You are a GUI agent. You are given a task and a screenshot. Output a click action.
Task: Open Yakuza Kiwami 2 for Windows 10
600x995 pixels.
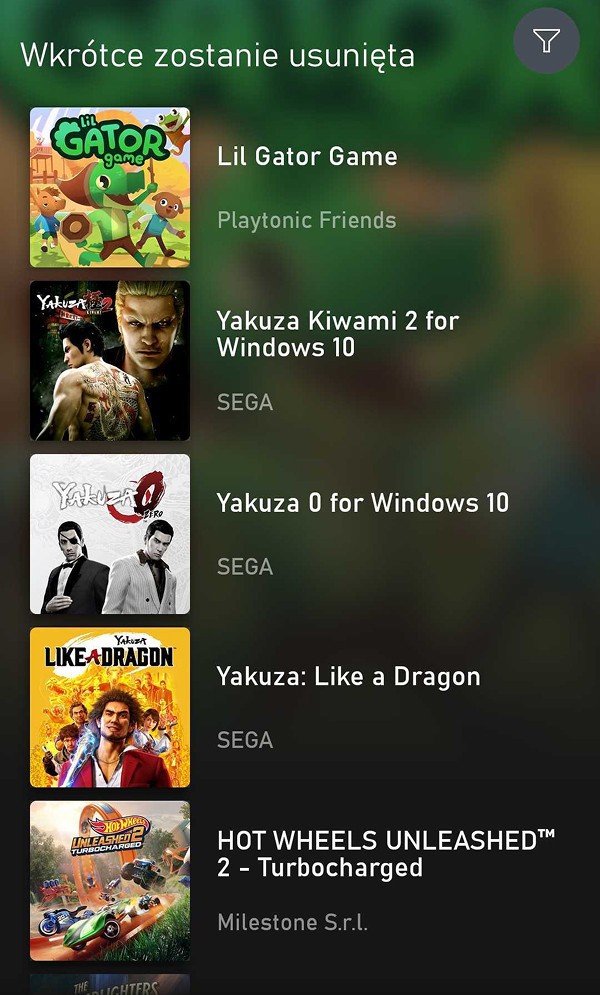point(300,360)
